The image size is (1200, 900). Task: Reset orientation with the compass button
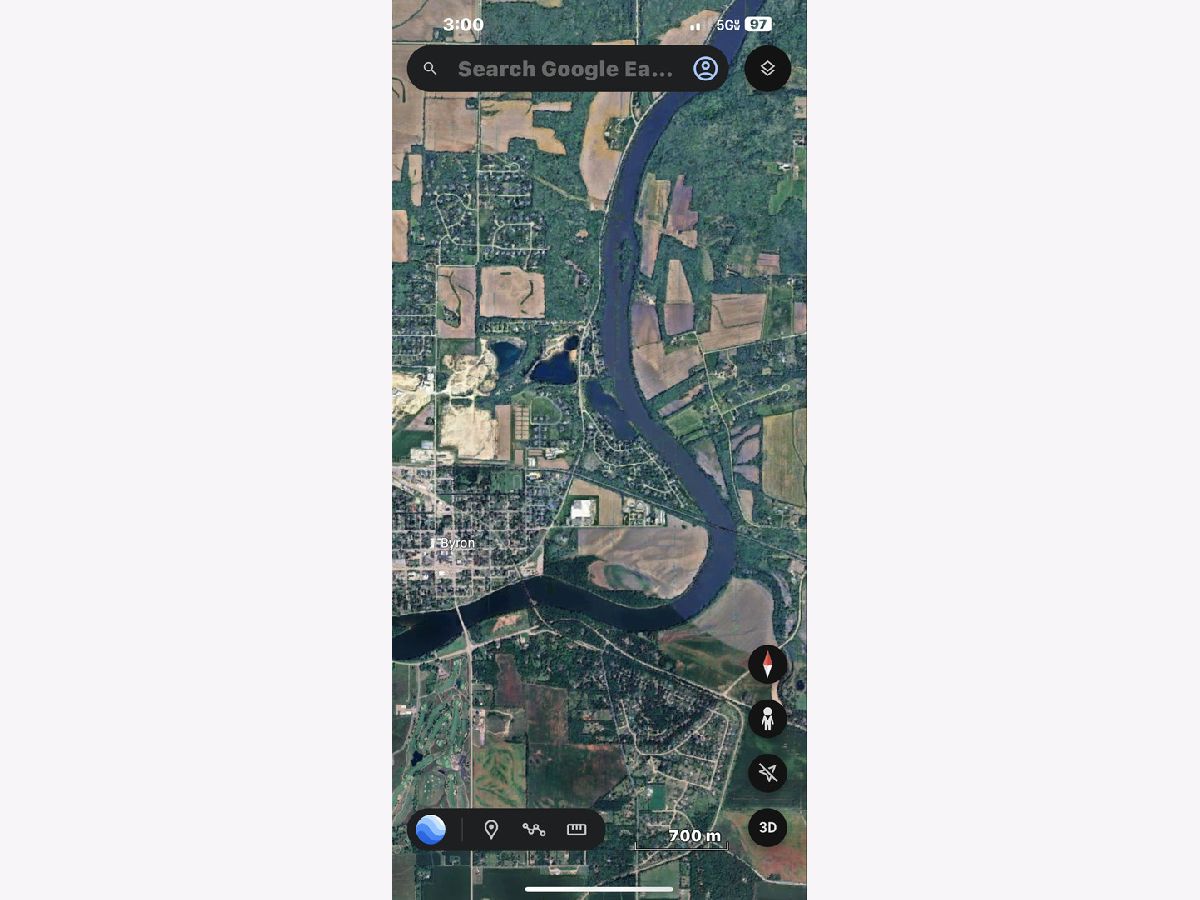pyautogui.click(x=767, y=664)
